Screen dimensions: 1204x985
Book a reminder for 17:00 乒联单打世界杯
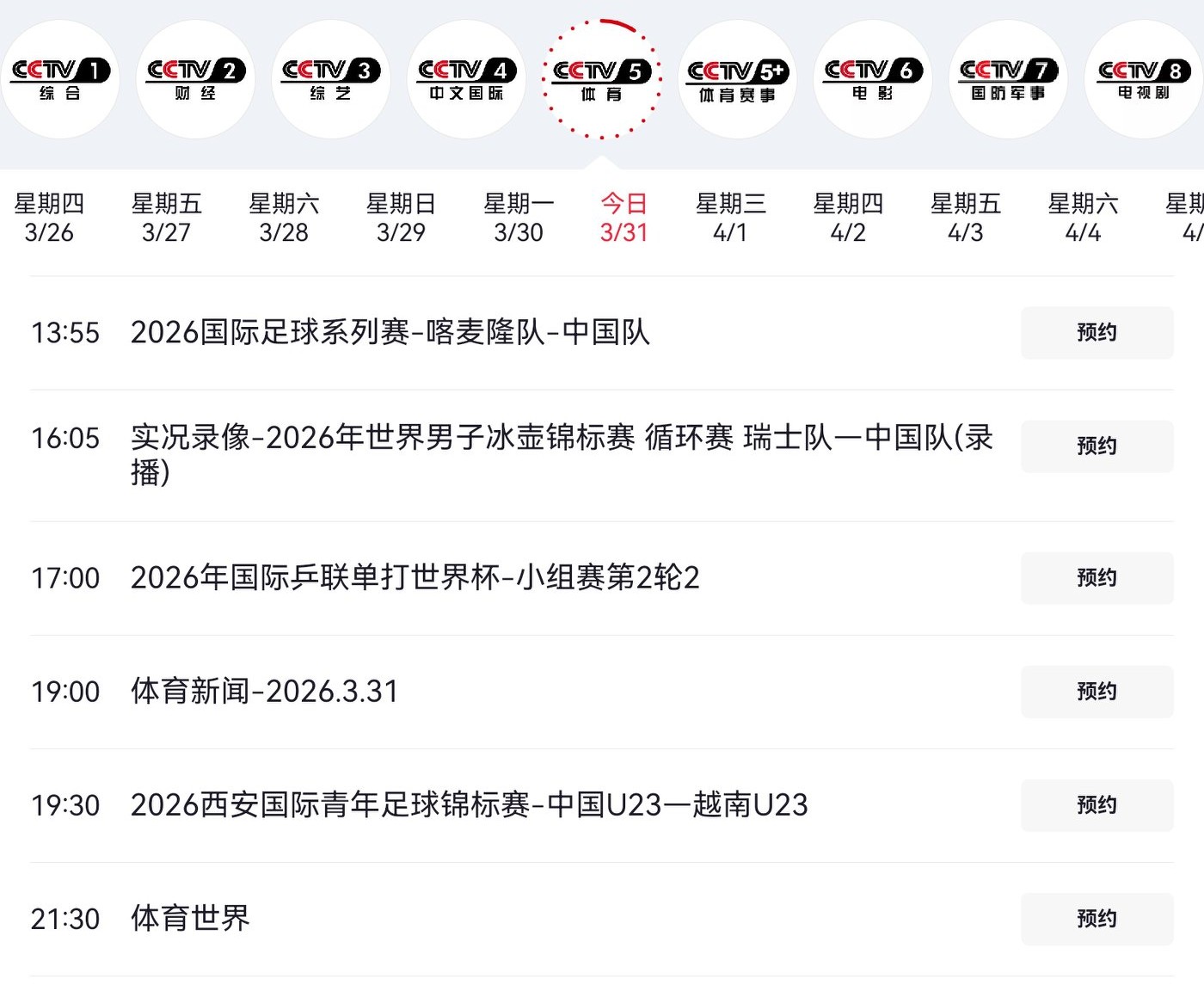(x=1096, y=577)
